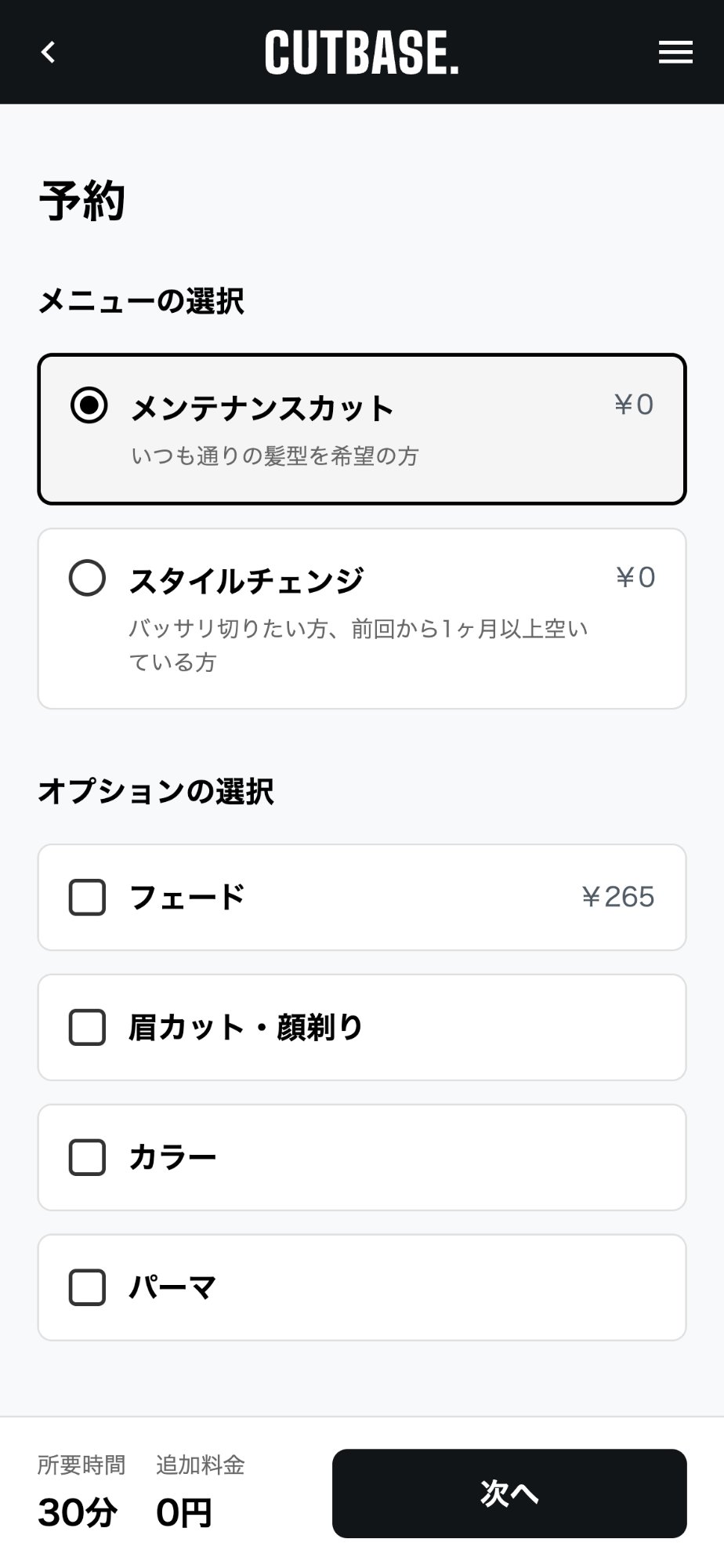Click the 追加料金 0円 display
This screenshot has height=1568, width=724.
(185, 1490)
